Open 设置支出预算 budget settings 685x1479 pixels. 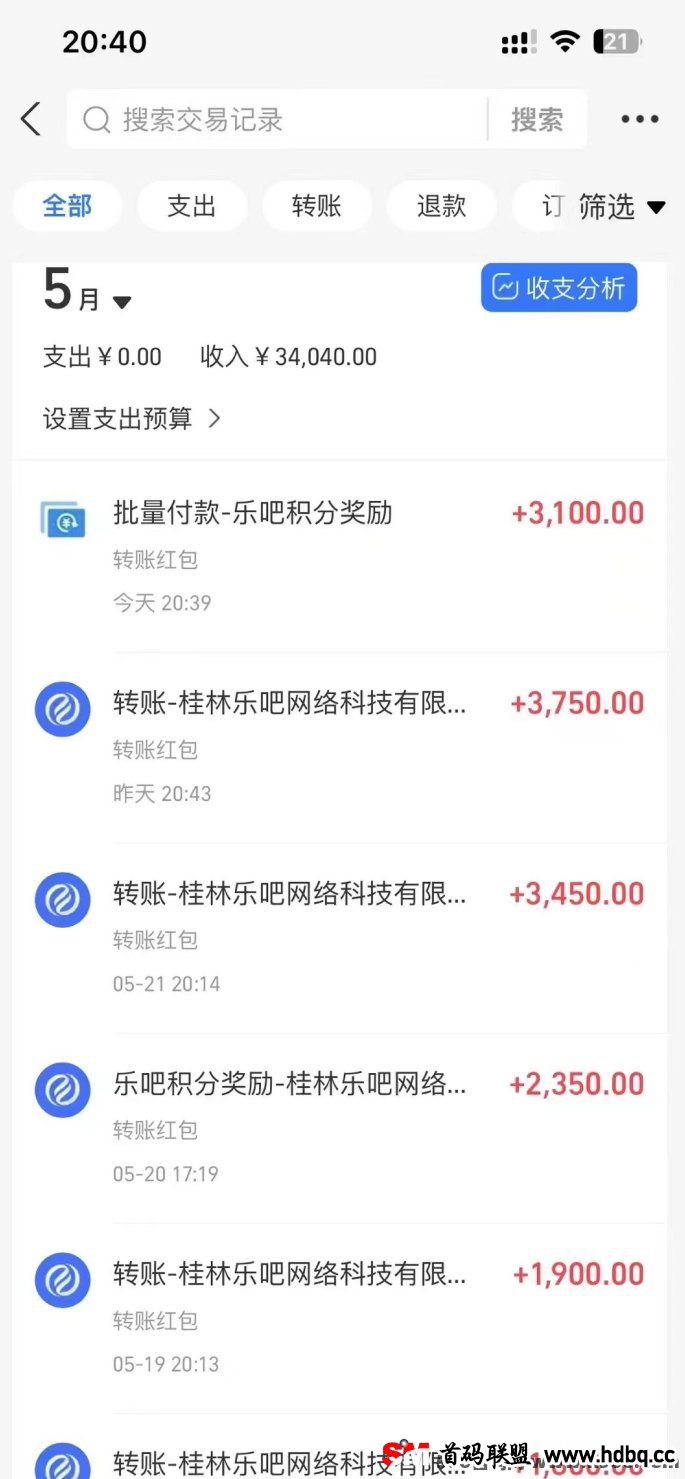click(x=132, y=418)
